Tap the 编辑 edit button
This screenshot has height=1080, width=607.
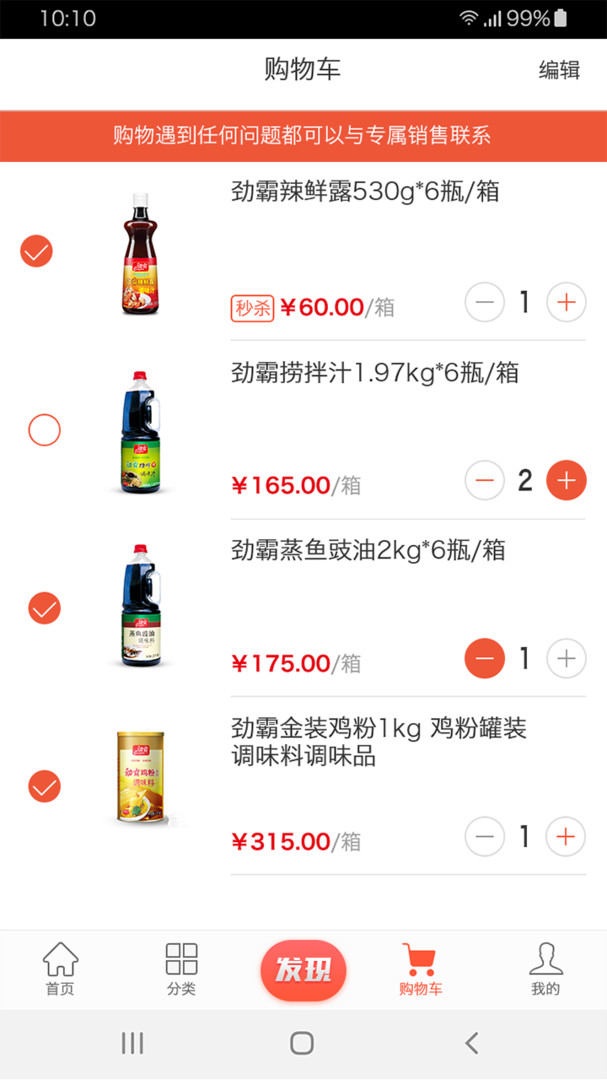559,70
